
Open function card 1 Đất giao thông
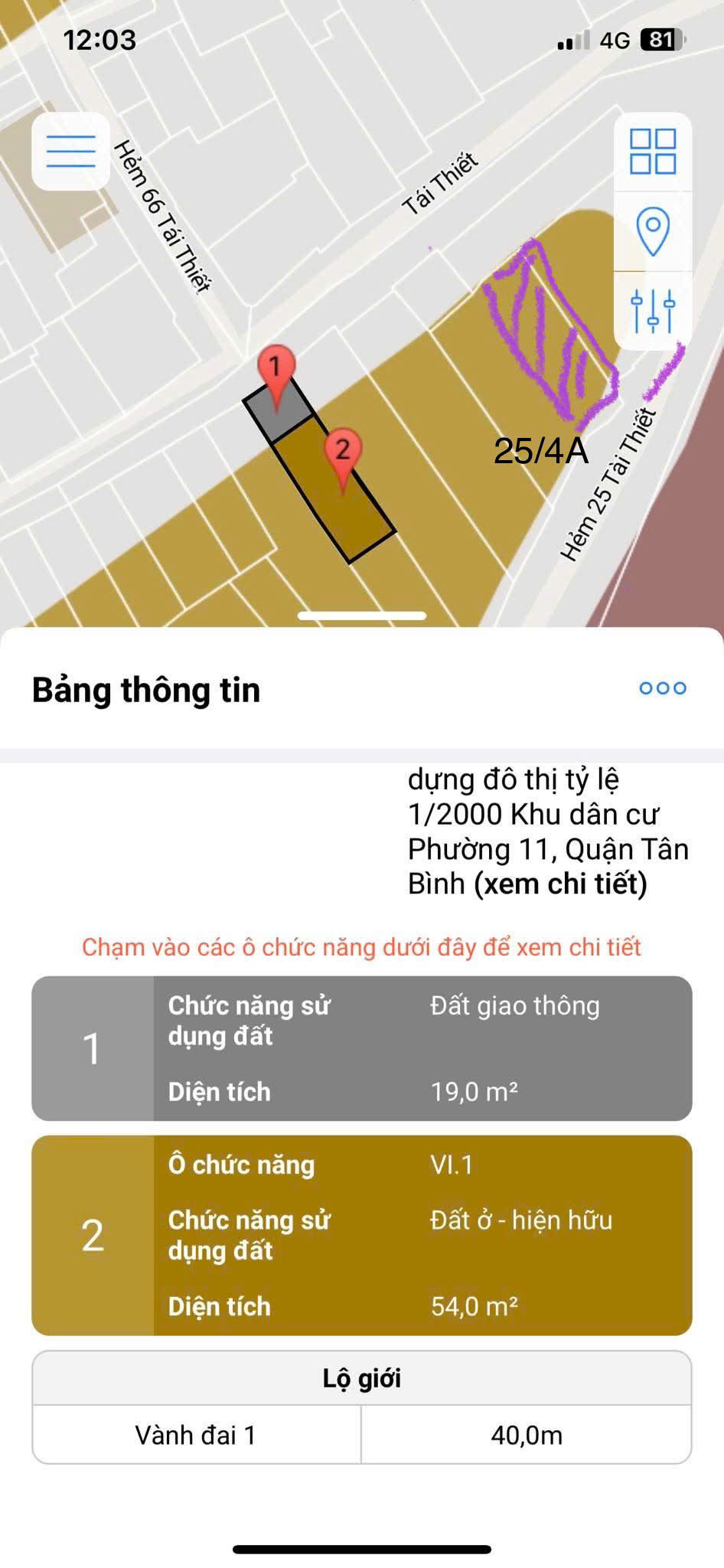pos(361,1047)
